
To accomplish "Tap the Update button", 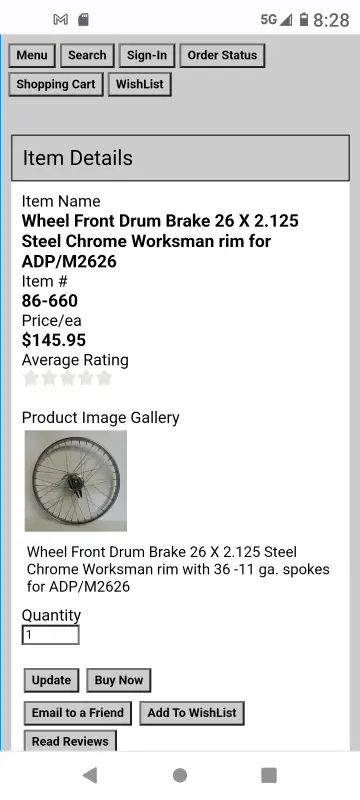I will point(52,680).
